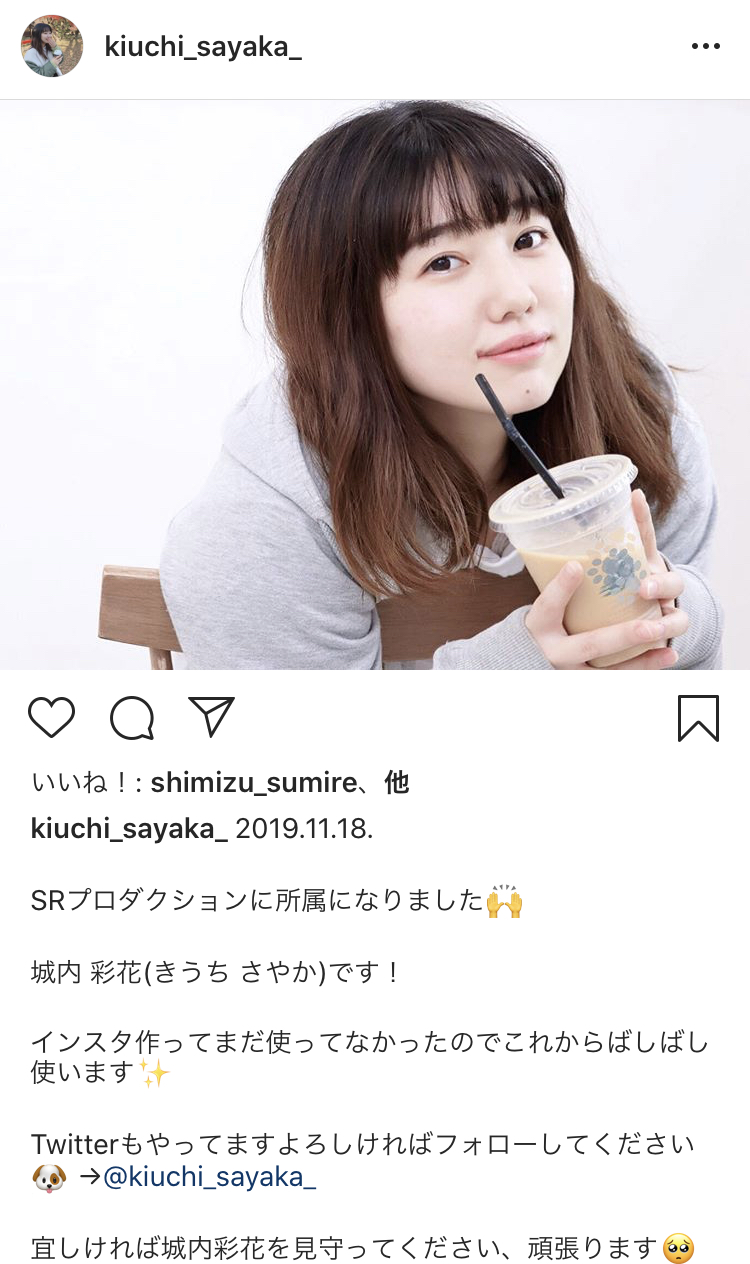
Task: Open comments with the speech bubble icon
Action: (x=132, y=718)
